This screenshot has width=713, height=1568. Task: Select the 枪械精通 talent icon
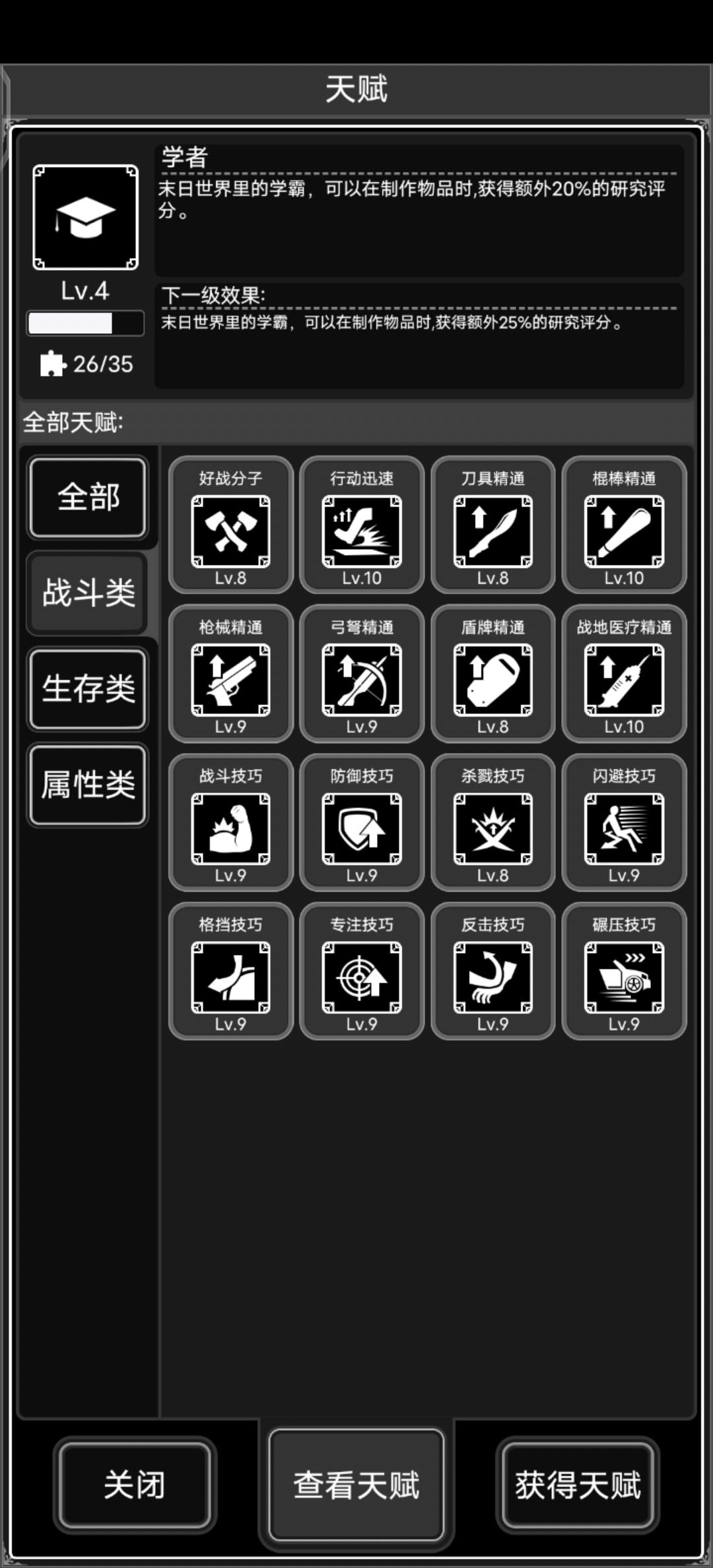(x=230, y=680)
